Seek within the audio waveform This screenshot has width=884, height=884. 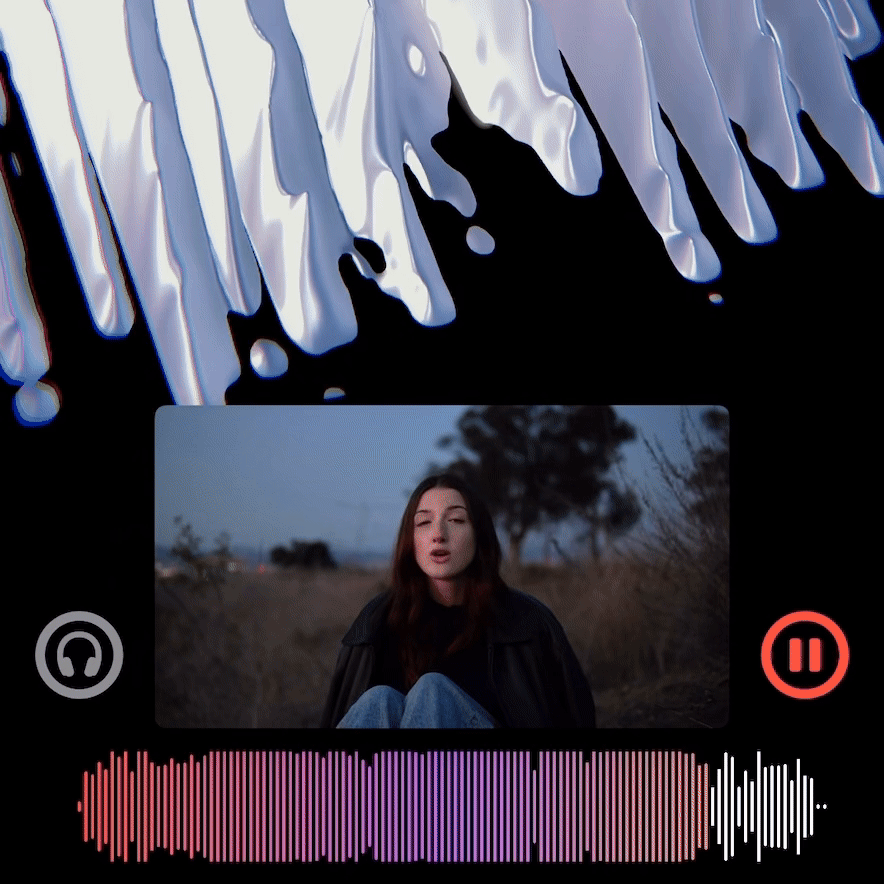(x=450, y=805)
